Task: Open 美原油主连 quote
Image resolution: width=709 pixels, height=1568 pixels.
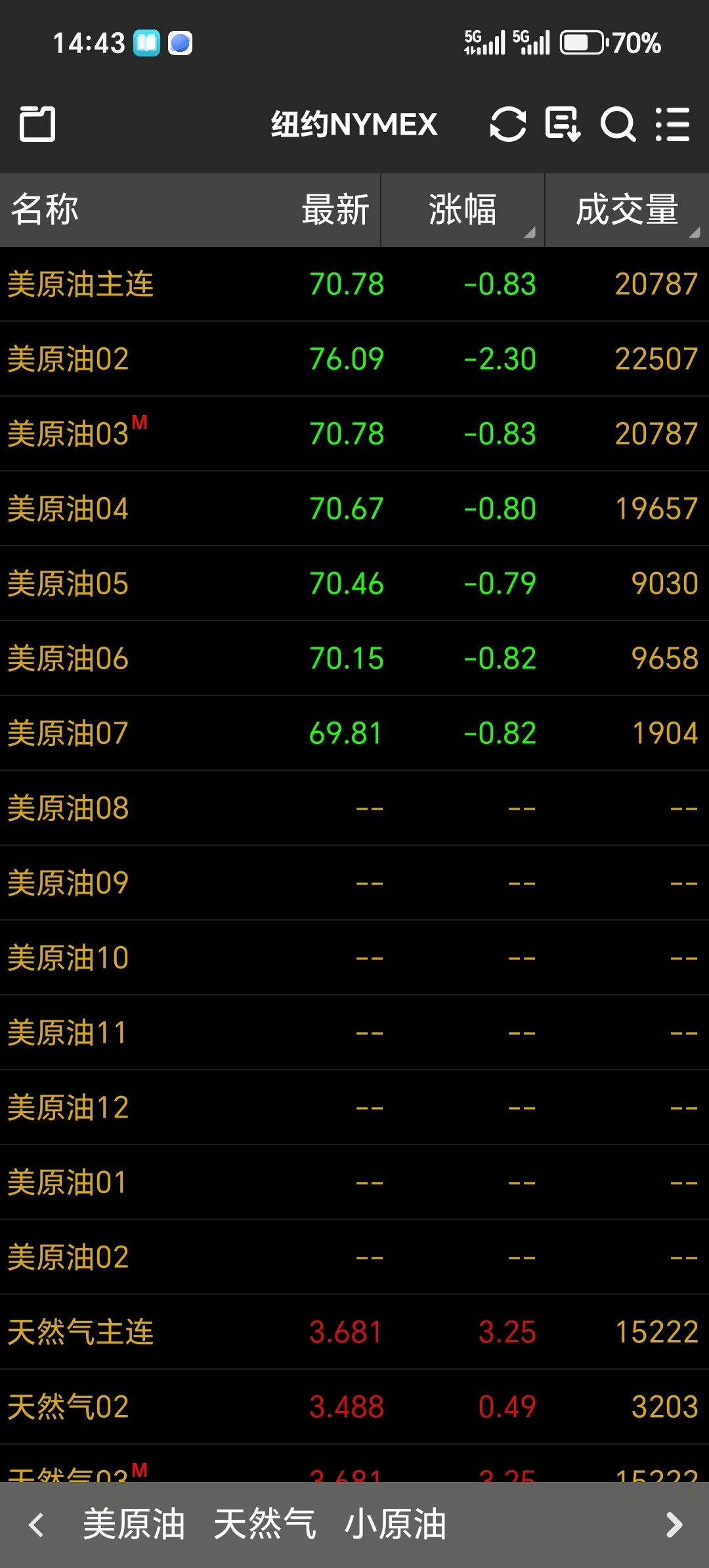Action: click(x=354, y=284)
